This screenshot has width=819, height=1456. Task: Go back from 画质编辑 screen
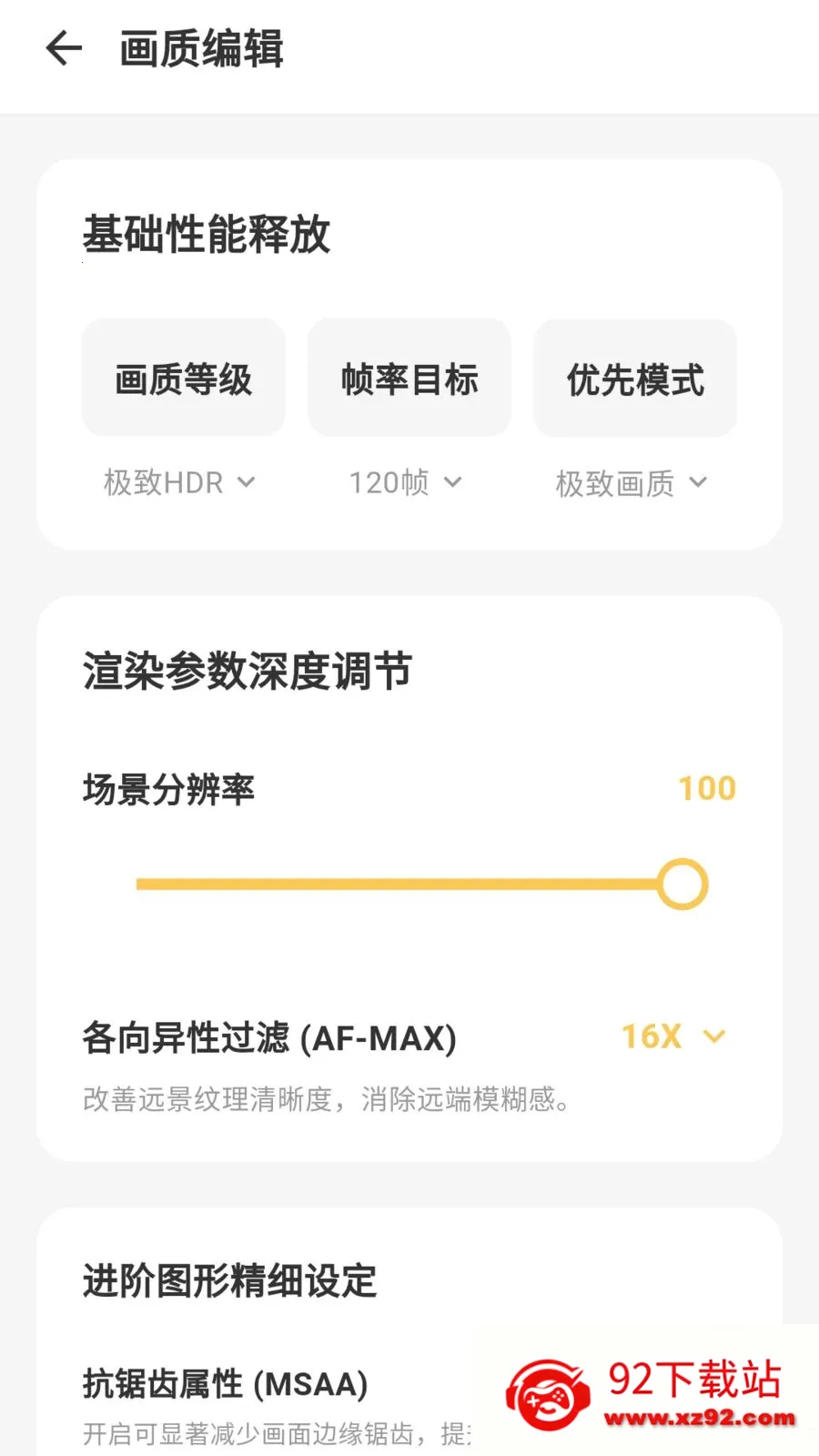[x=64, y=48]
